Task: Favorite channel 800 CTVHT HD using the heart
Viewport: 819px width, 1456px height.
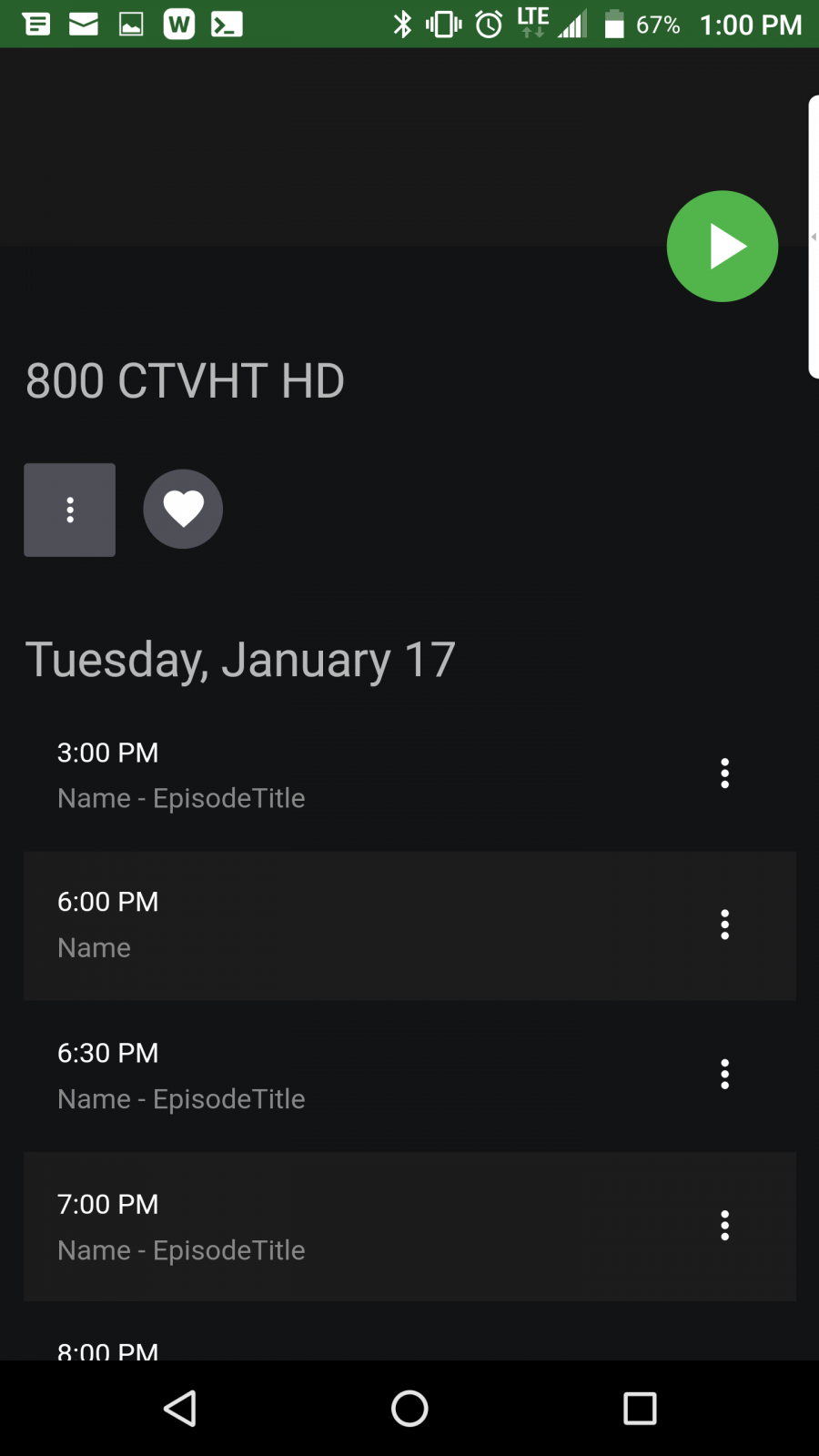Action: click(x=183, y=509)
